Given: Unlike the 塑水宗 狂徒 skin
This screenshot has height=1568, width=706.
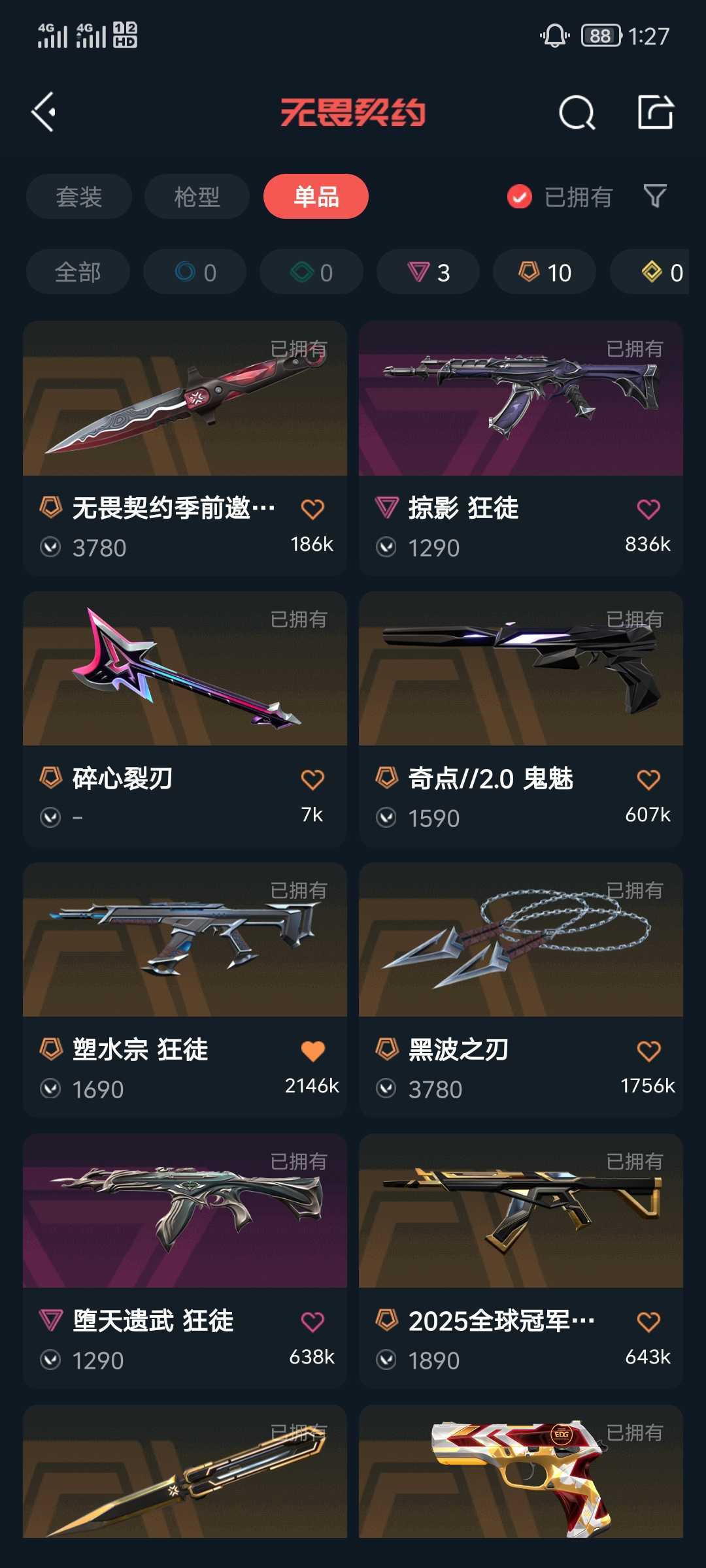Looking at the screenshot, I should click(x=312, y=1051).
